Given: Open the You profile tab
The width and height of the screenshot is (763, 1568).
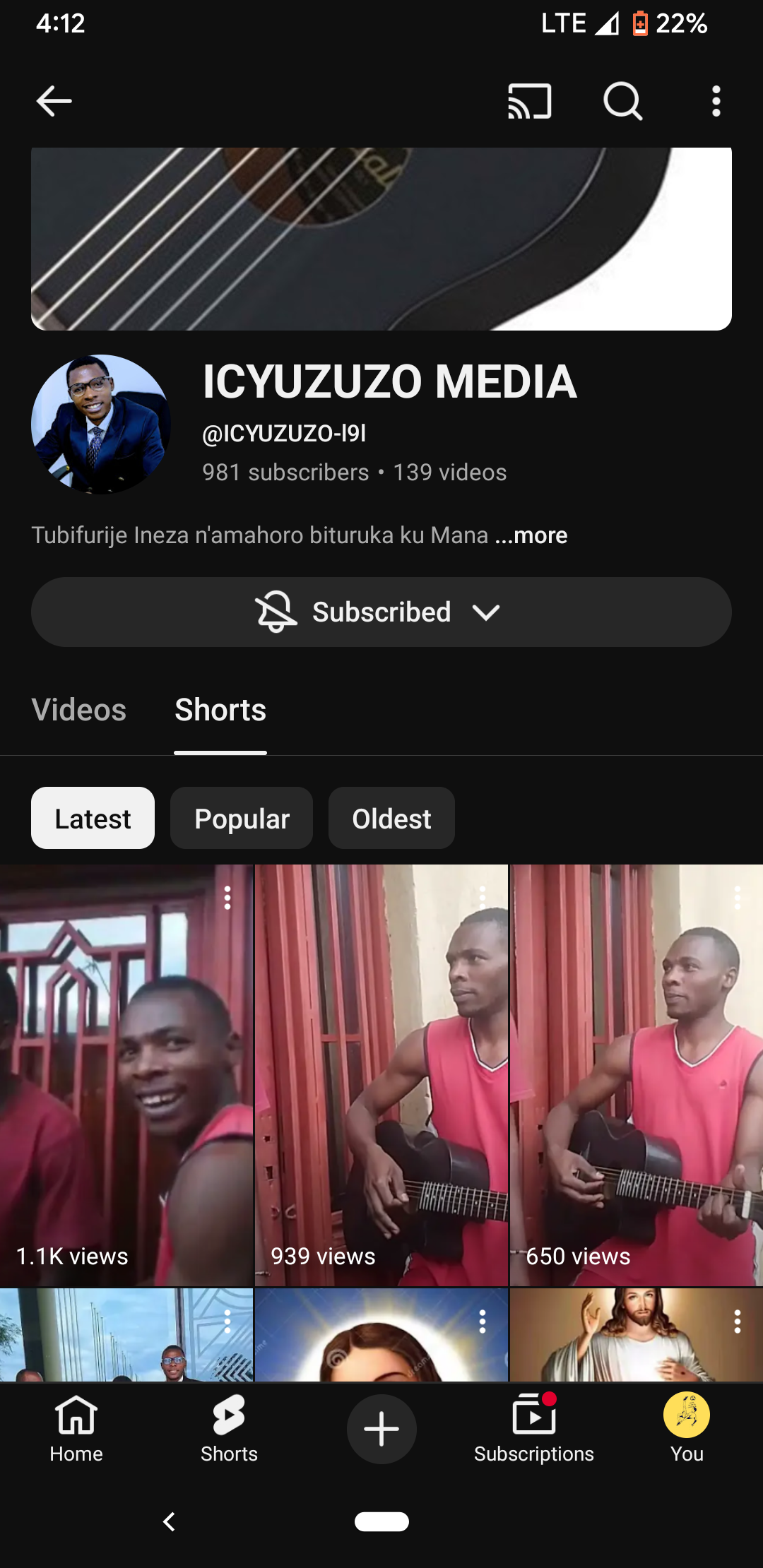Looking at the screenshot, I should click(x=687, y=1428).
